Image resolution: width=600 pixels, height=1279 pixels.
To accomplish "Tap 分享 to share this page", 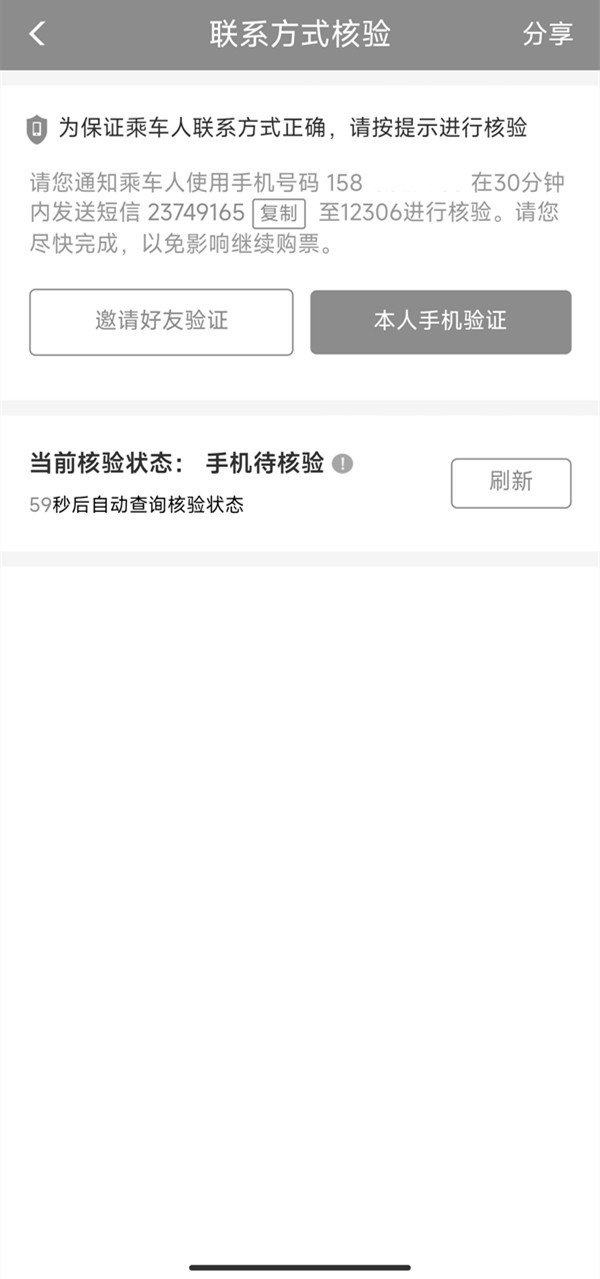I will (547, 33).
